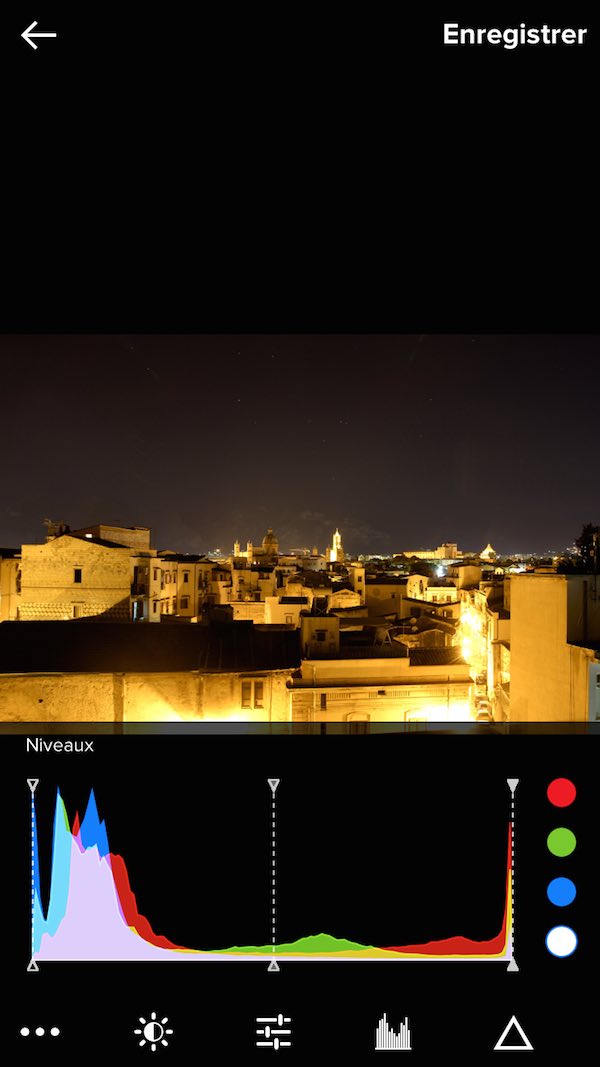
Task: Open the three-dot more options menu
Action: point(39,1032)
